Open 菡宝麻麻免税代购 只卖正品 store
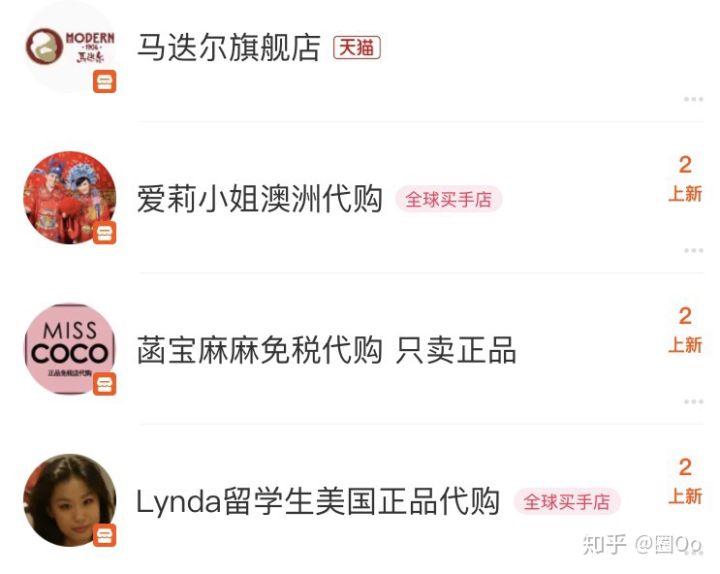 point(326,350)
